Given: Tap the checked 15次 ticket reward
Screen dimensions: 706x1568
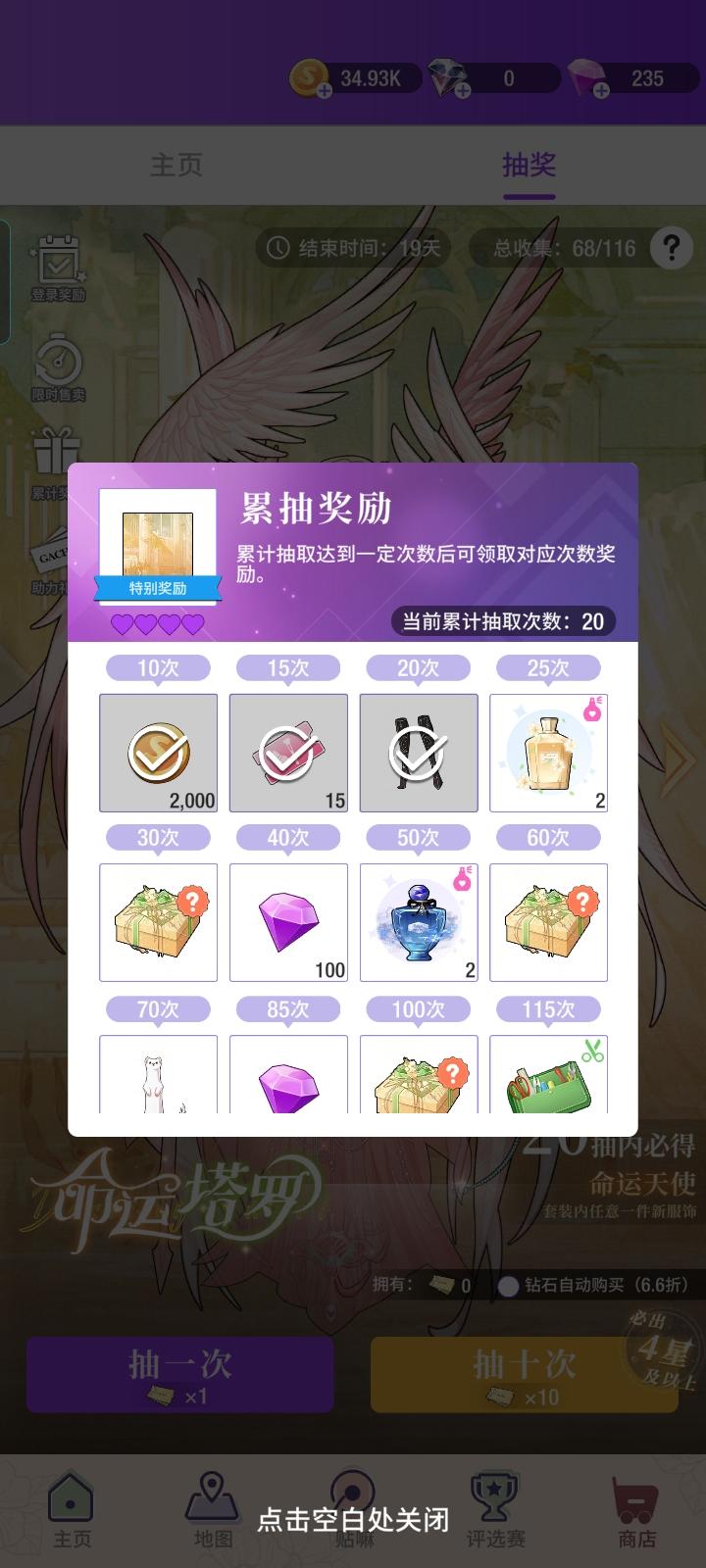Looking at the screenshot, I should pyautogui.click(x=287, y=753).
